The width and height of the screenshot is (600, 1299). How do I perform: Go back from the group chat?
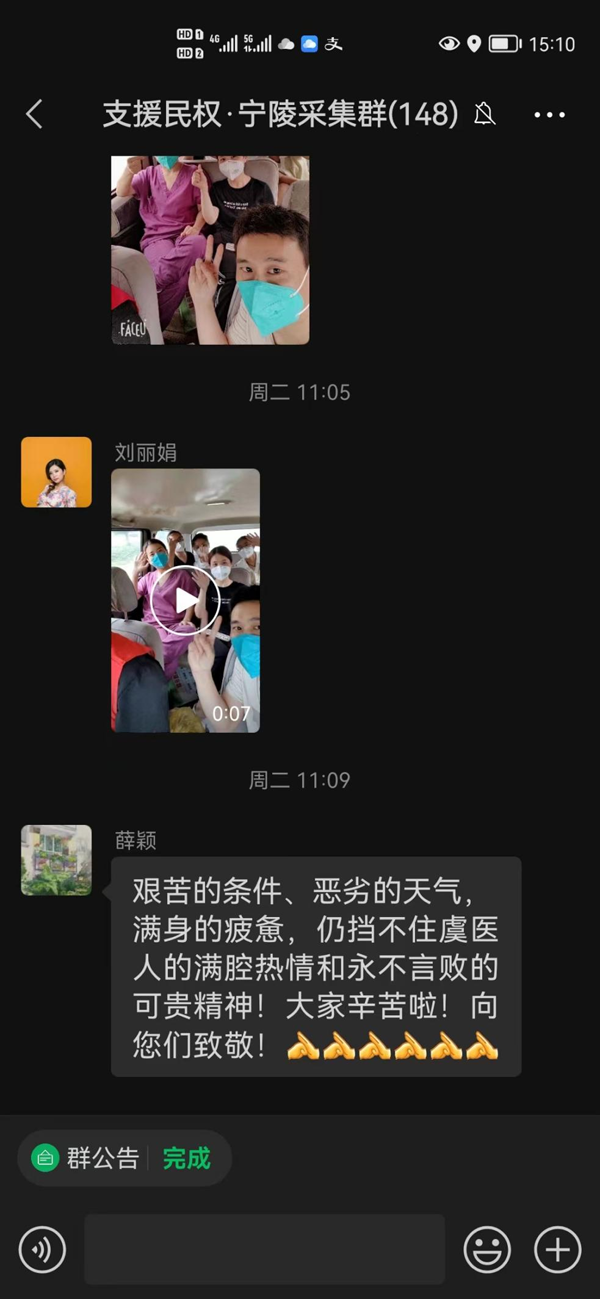[x=34, y=115]
